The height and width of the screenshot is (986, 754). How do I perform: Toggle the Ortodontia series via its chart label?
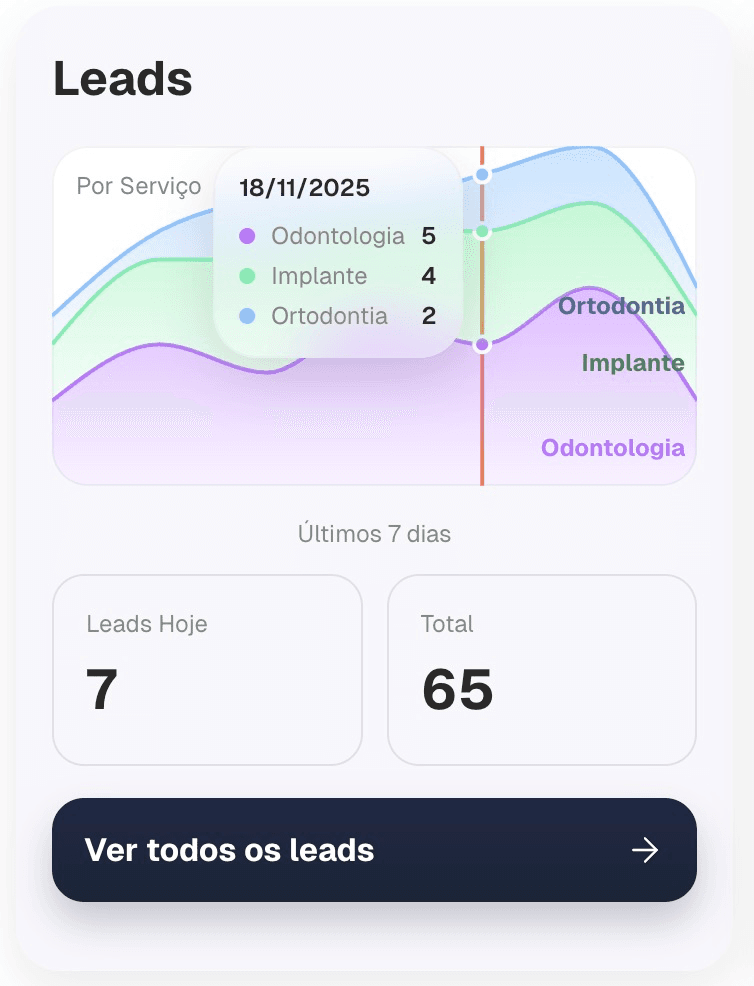tap(621, 306)
